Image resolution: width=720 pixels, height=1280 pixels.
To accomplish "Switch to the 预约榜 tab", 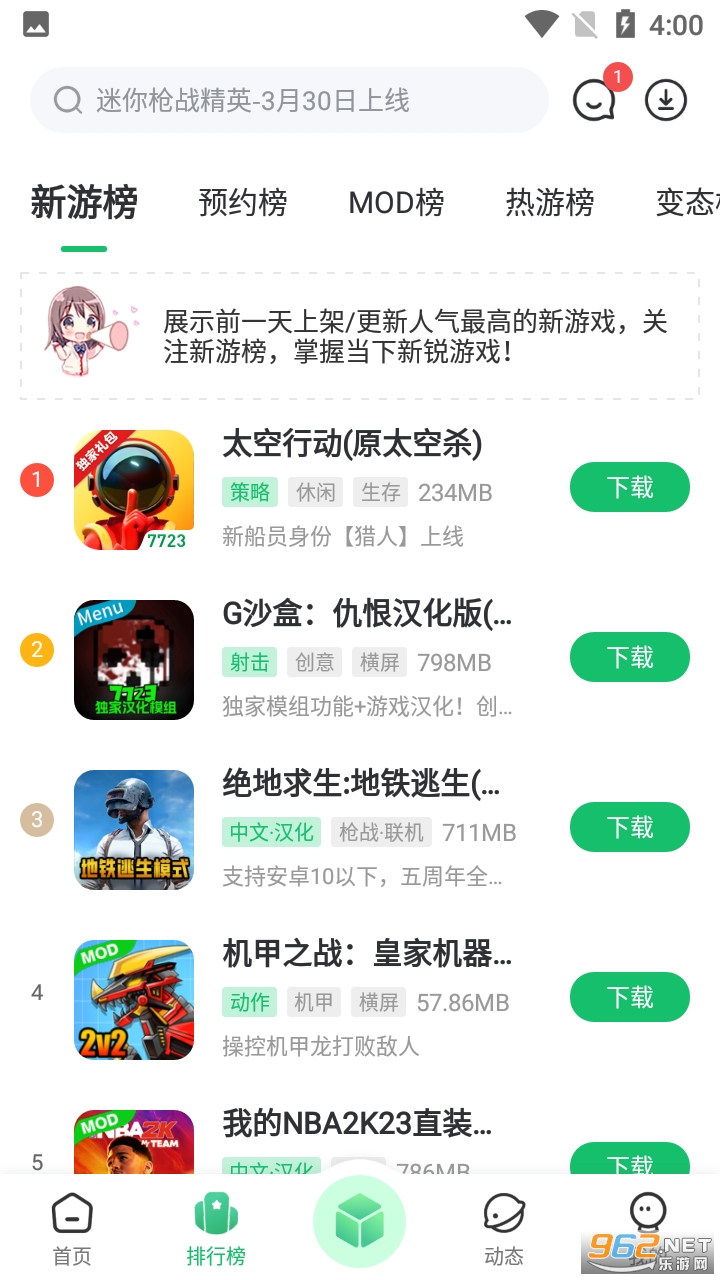I will point(243,203).
